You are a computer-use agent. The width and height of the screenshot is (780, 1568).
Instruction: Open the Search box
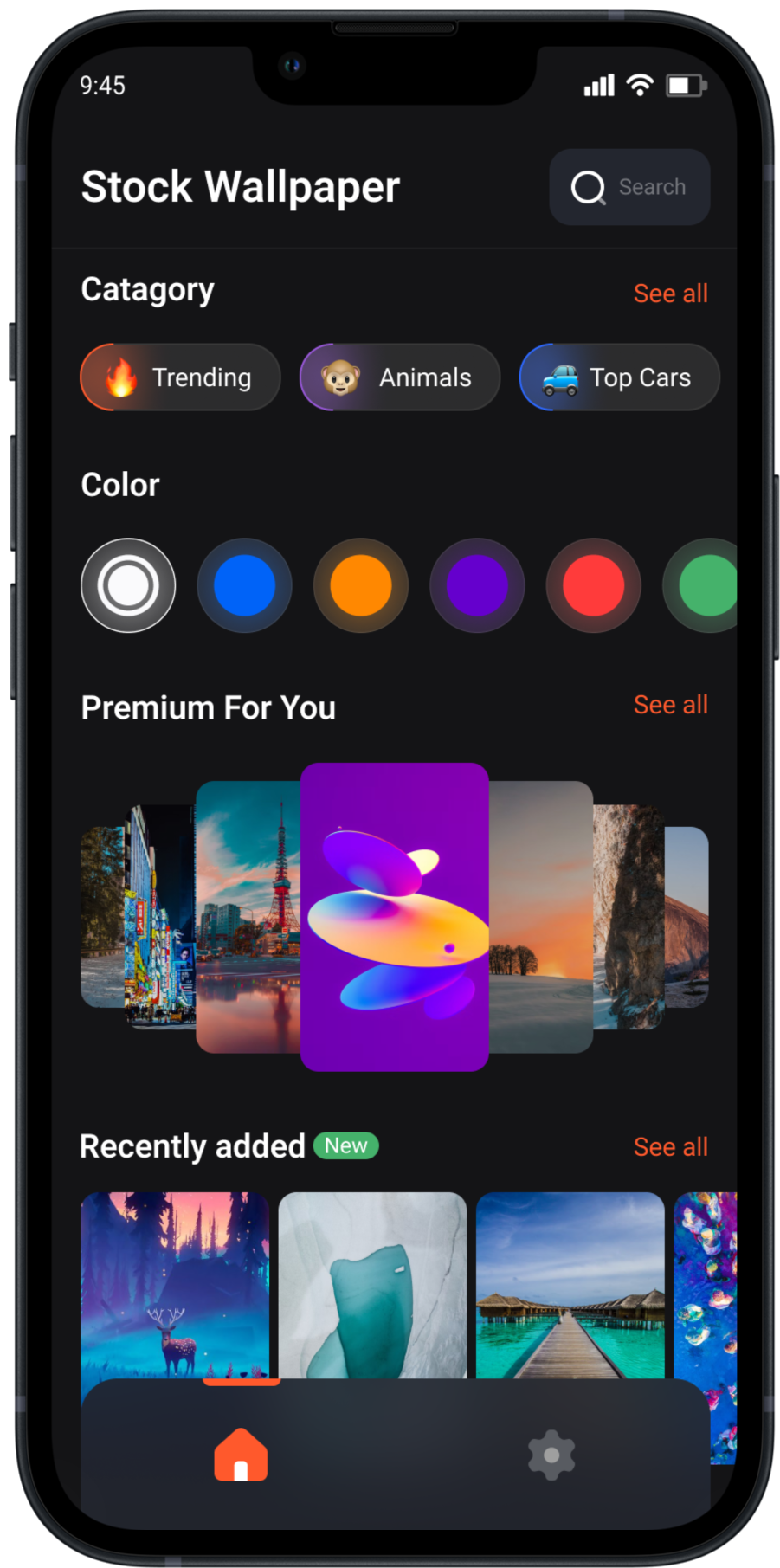tap(629, 187)
